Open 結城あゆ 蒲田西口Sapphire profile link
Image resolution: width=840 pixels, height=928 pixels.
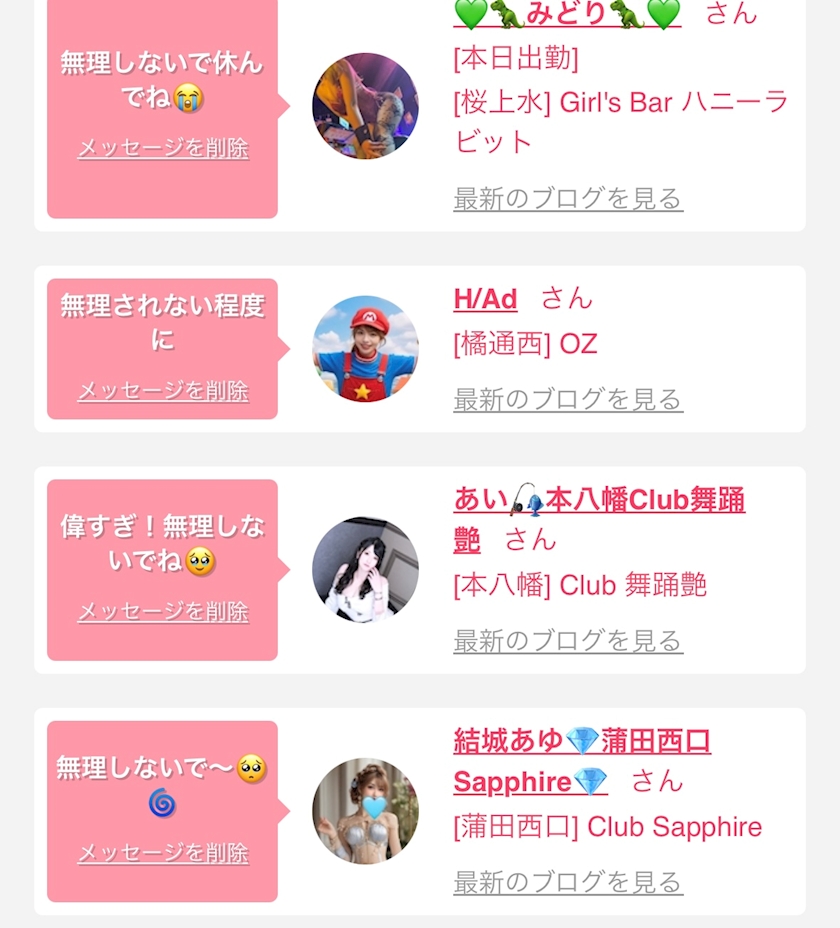pyautogui.click(x=582, y=761)
